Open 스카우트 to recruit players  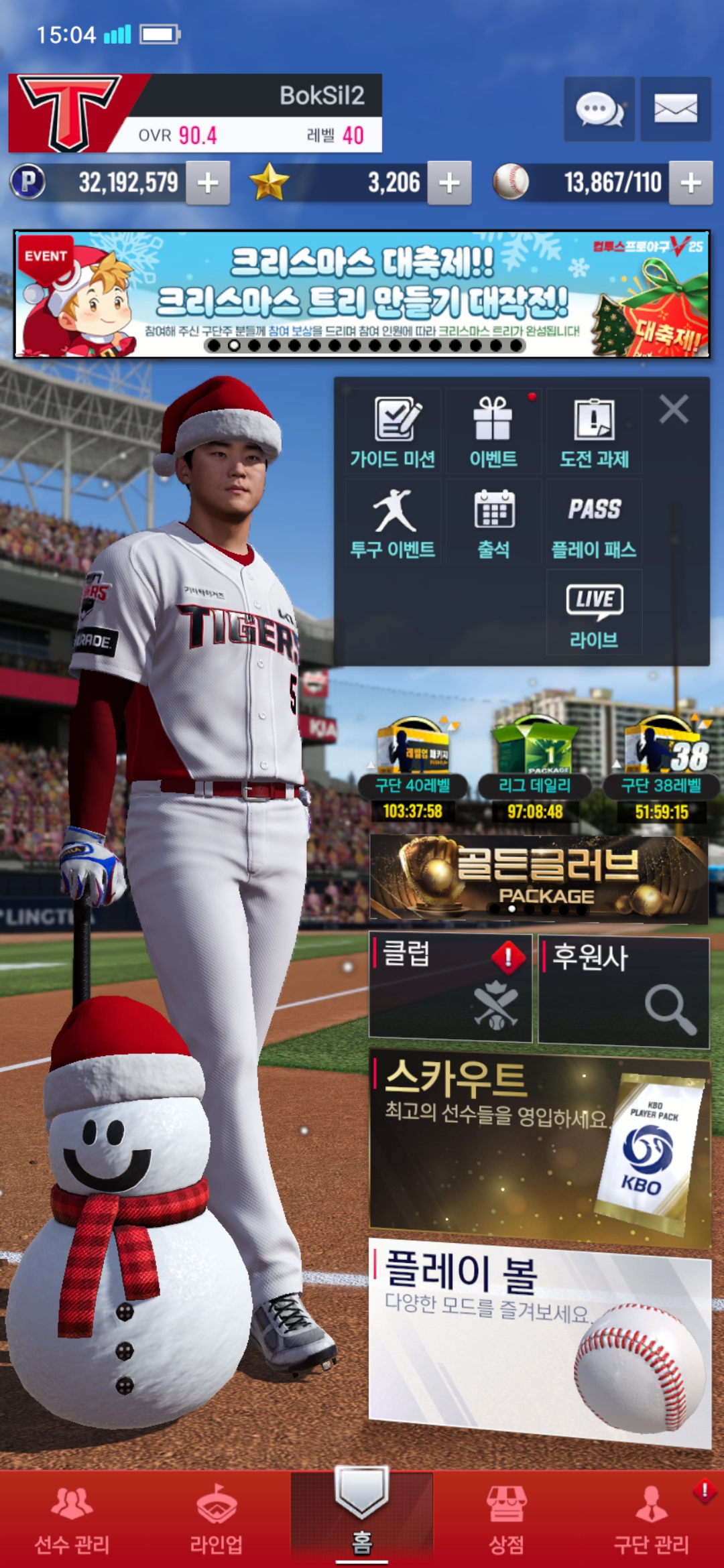(x=540, y=1146)
